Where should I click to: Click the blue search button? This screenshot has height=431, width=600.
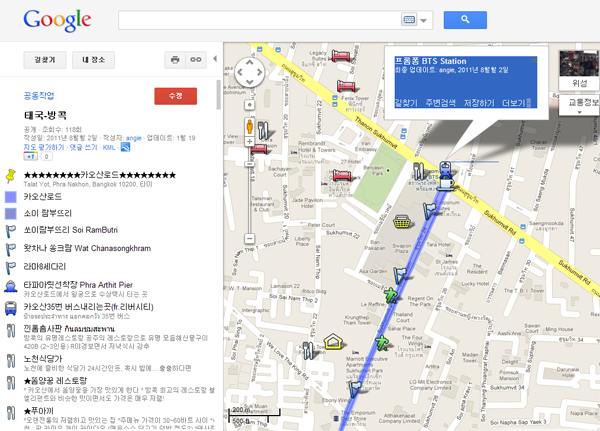(x=465, y=19)
